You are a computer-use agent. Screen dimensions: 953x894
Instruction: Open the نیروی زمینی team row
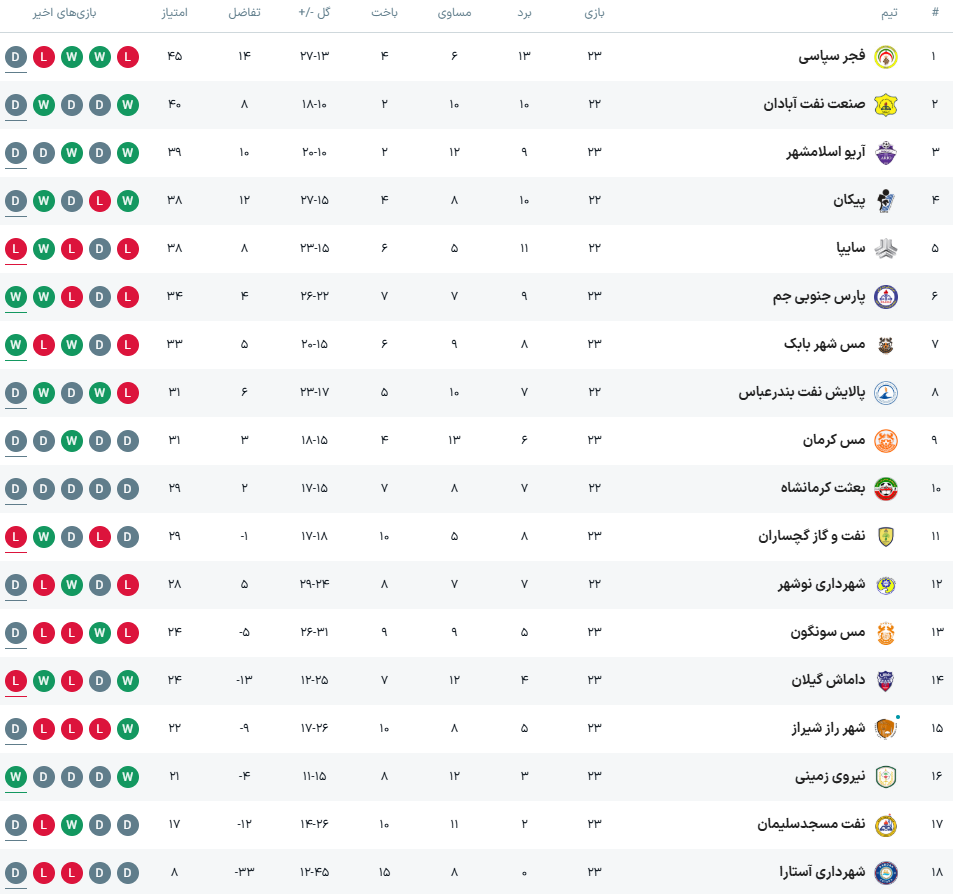tap(829, 776)
